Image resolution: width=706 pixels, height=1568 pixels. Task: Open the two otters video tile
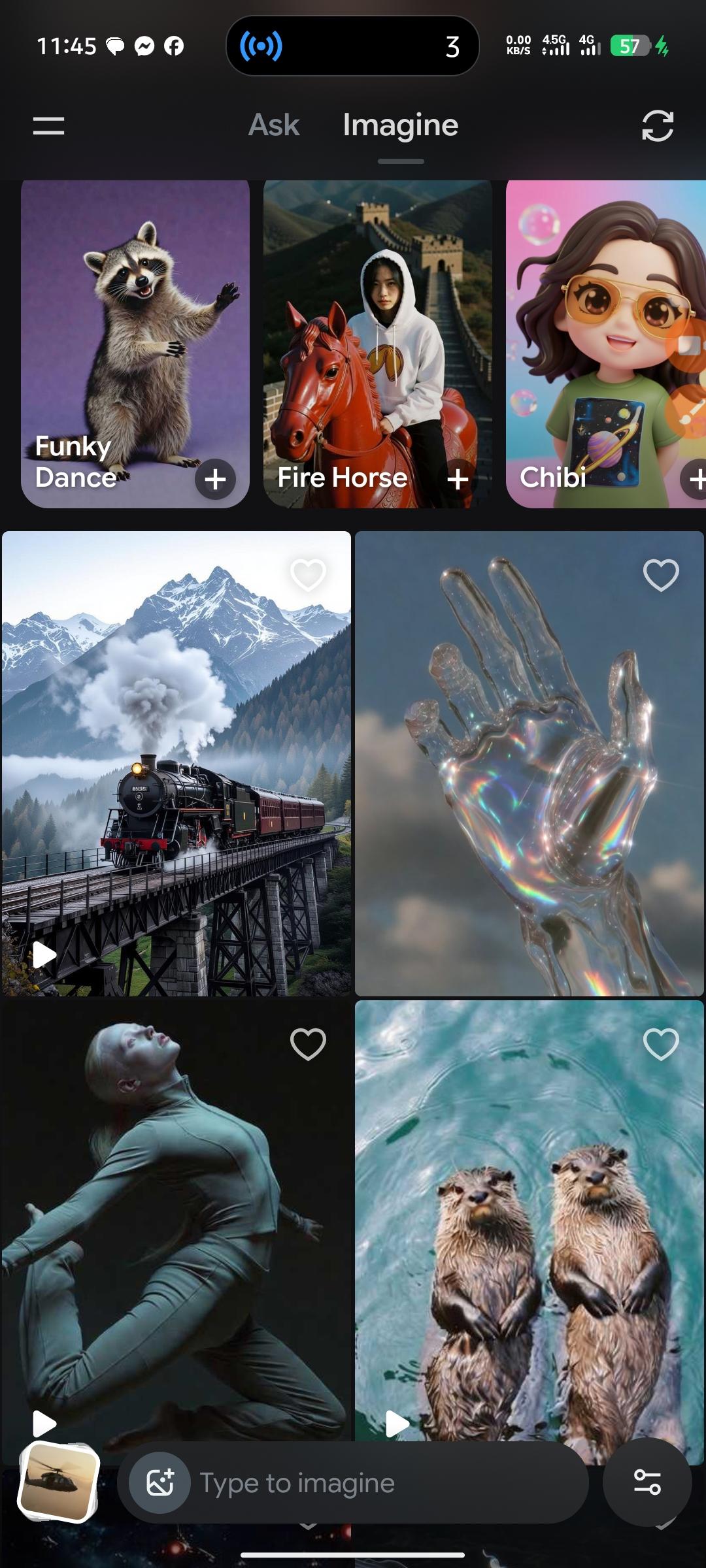click(x=529, y=1228)
